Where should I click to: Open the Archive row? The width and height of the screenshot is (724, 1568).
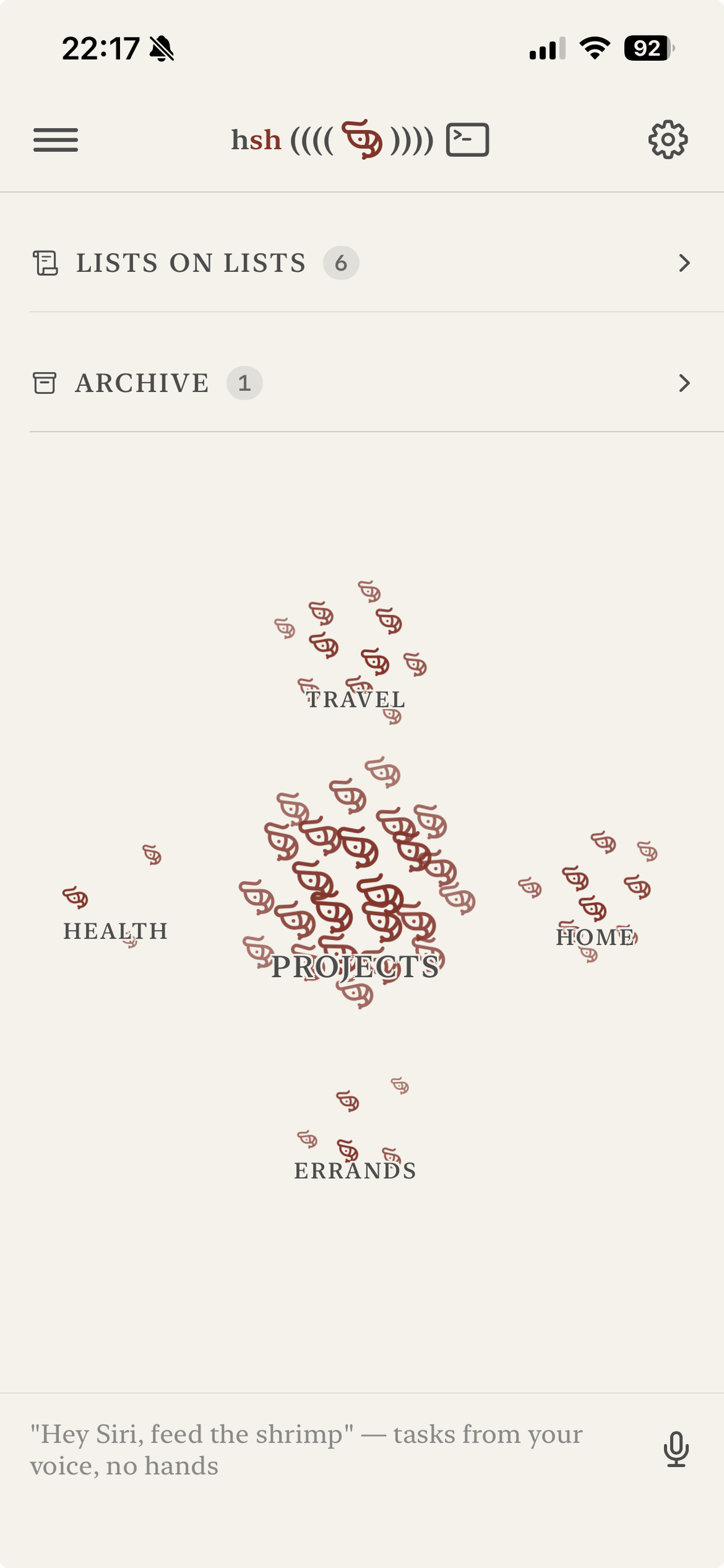(361, 383)
